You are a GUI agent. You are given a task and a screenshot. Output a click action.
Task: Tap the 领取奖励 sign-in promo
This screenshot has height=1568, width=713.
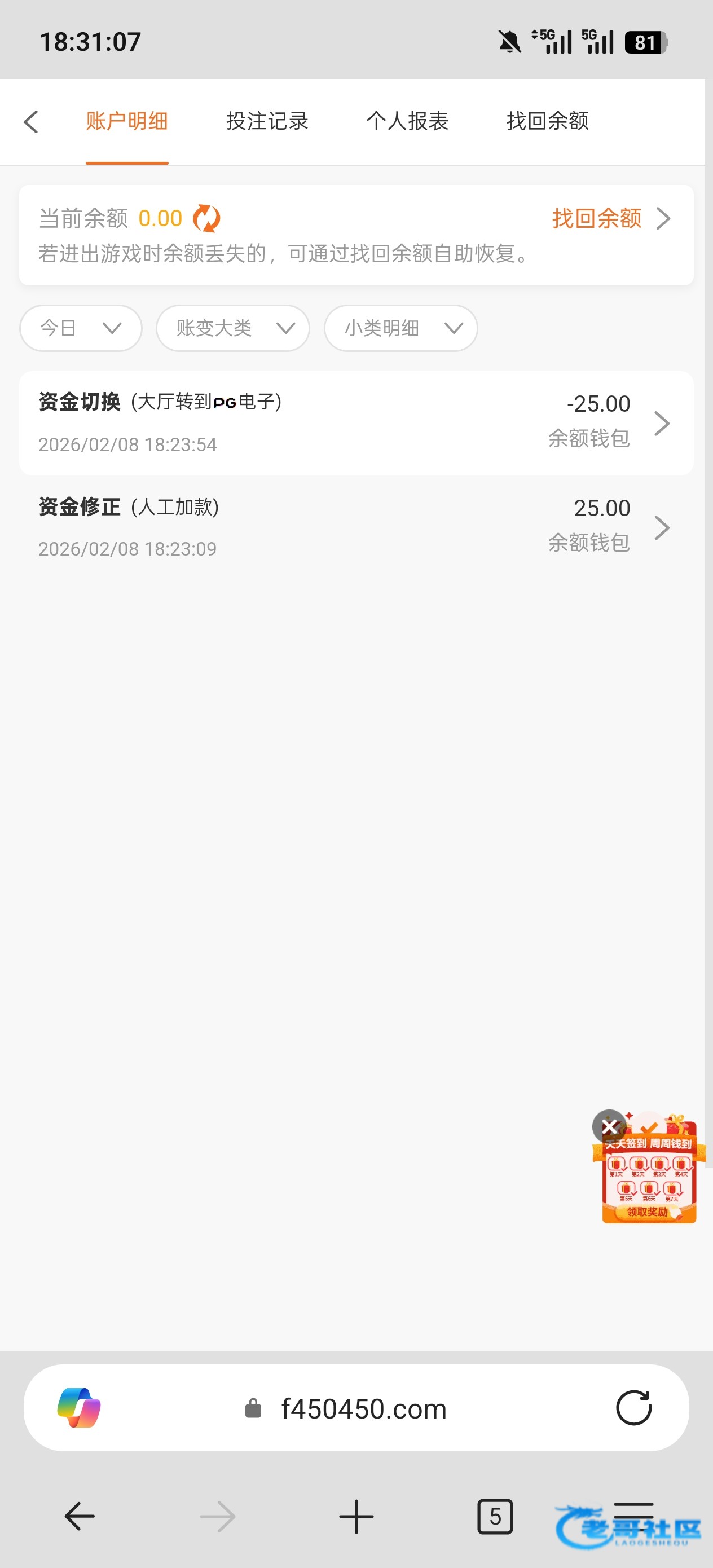649,1212
